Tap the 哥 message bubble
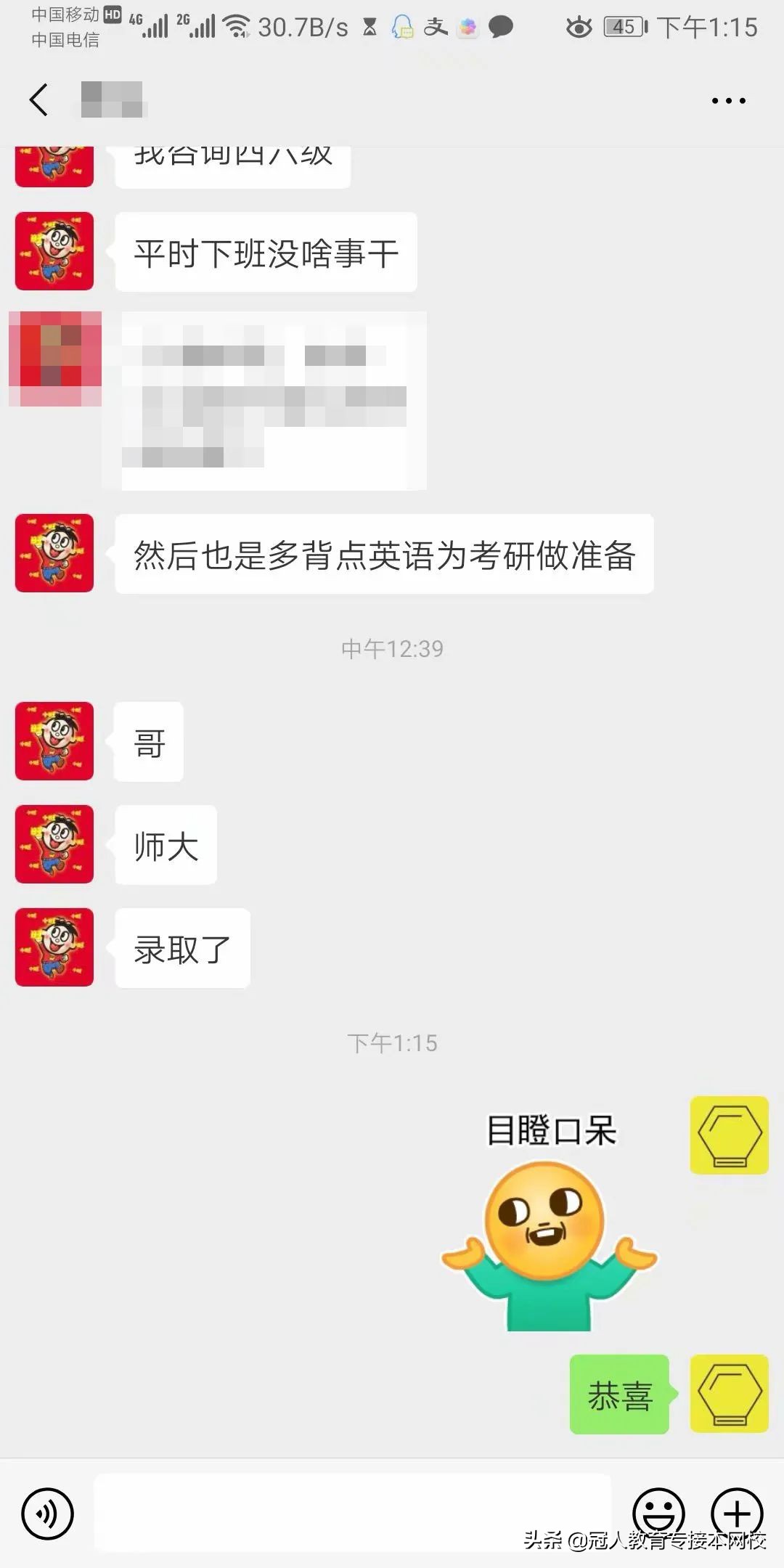The width and height of the screenshot is (784, 1568). 147,742
